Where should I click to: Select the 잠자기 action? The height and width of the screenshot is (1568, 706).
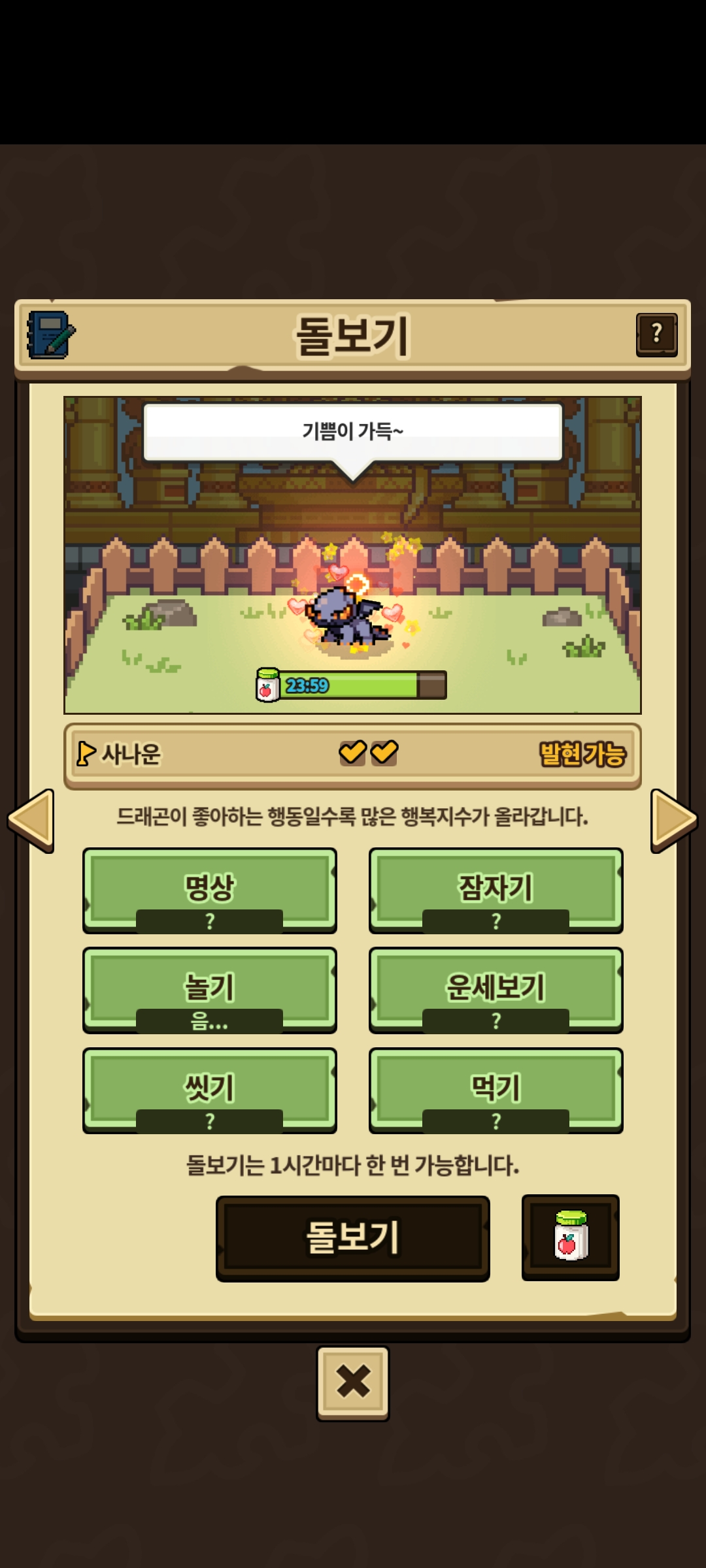[496, 890]
